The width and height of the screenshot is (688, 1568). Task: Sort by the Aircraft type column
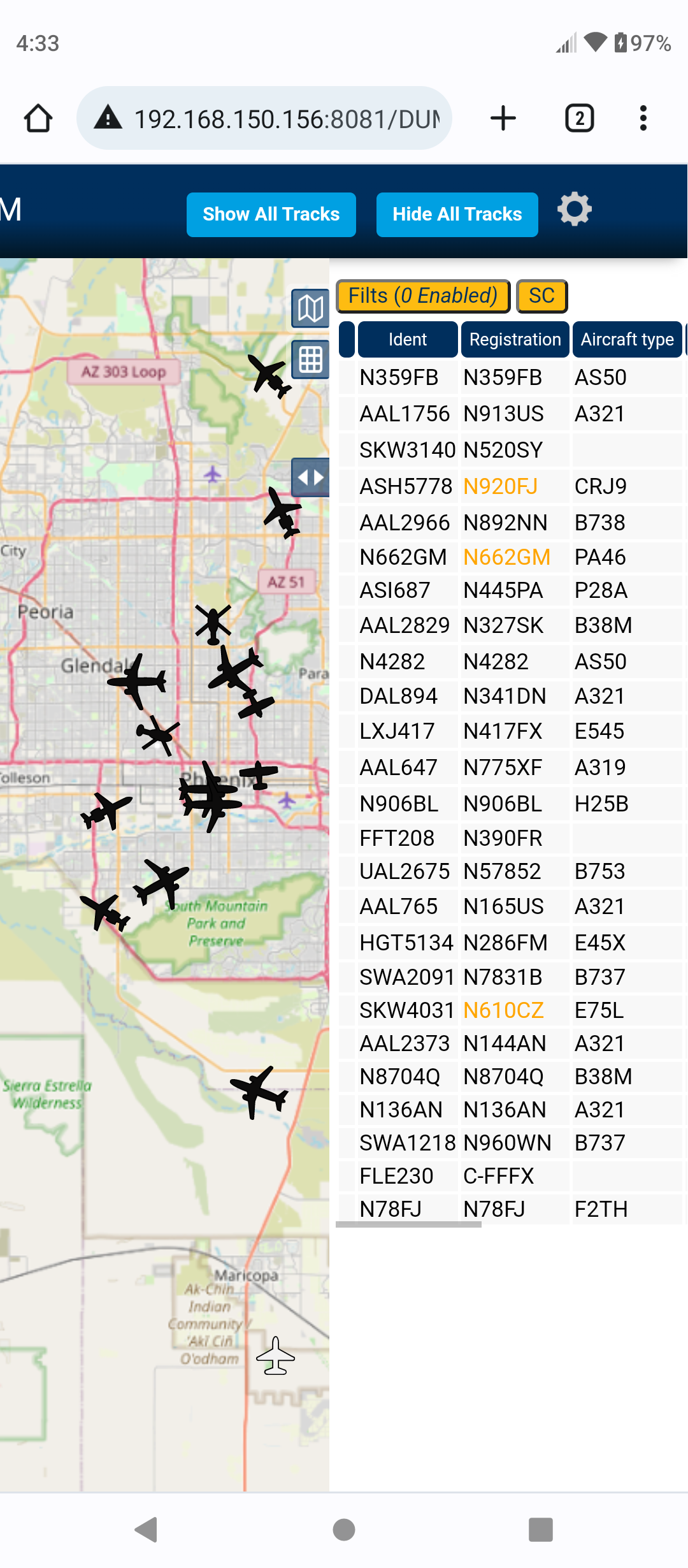pos(627,339)
